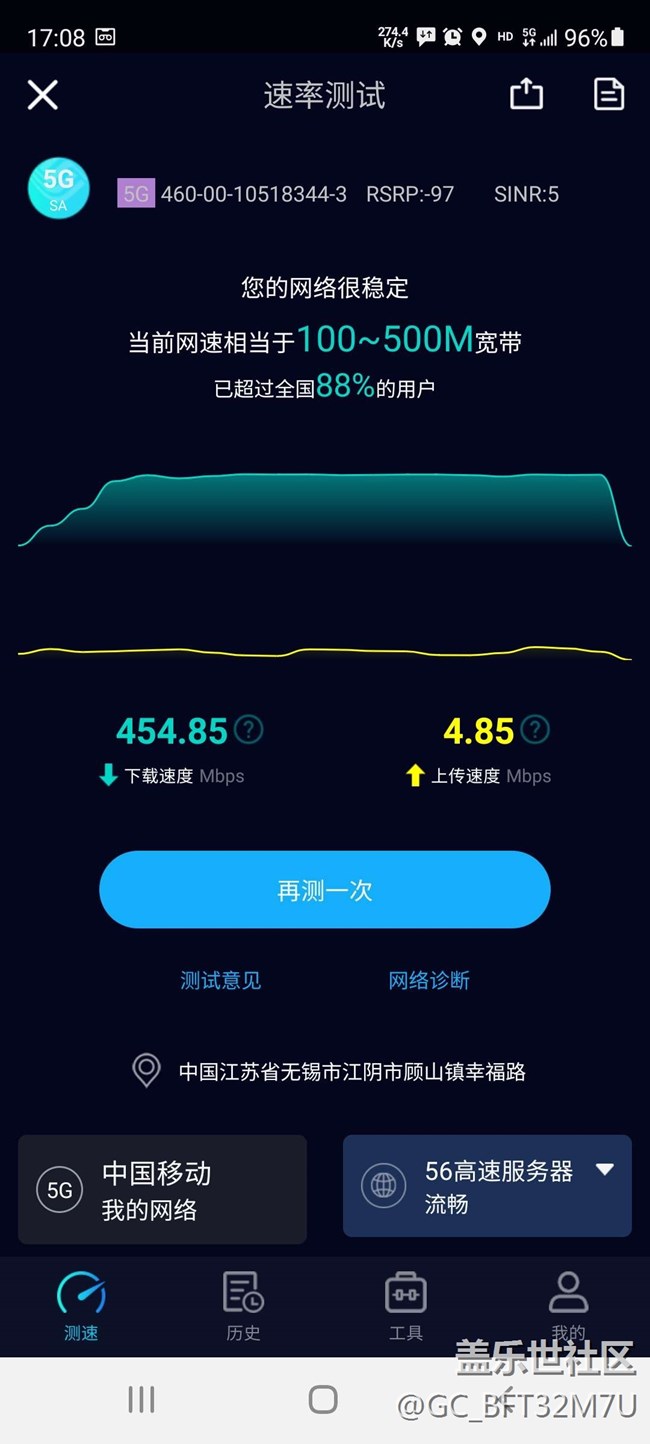Open the 测试意见 feedback link

coord(221,980)
